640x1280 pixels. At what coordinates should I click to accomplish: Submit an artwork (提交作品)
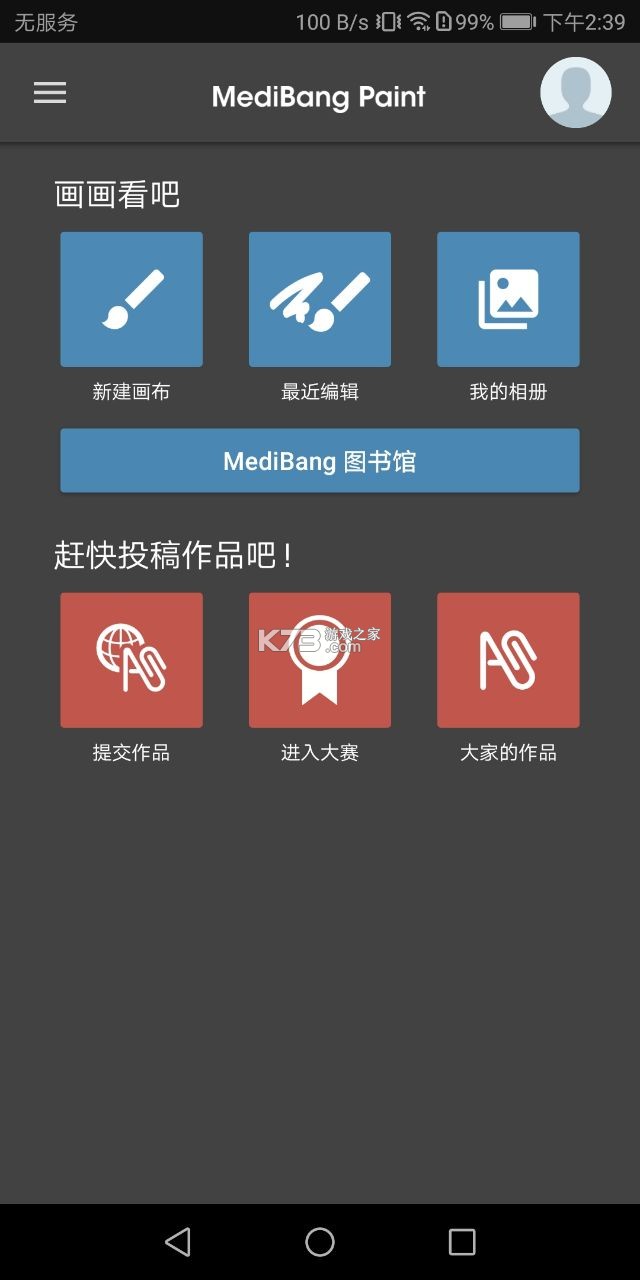tap(131, 660)
